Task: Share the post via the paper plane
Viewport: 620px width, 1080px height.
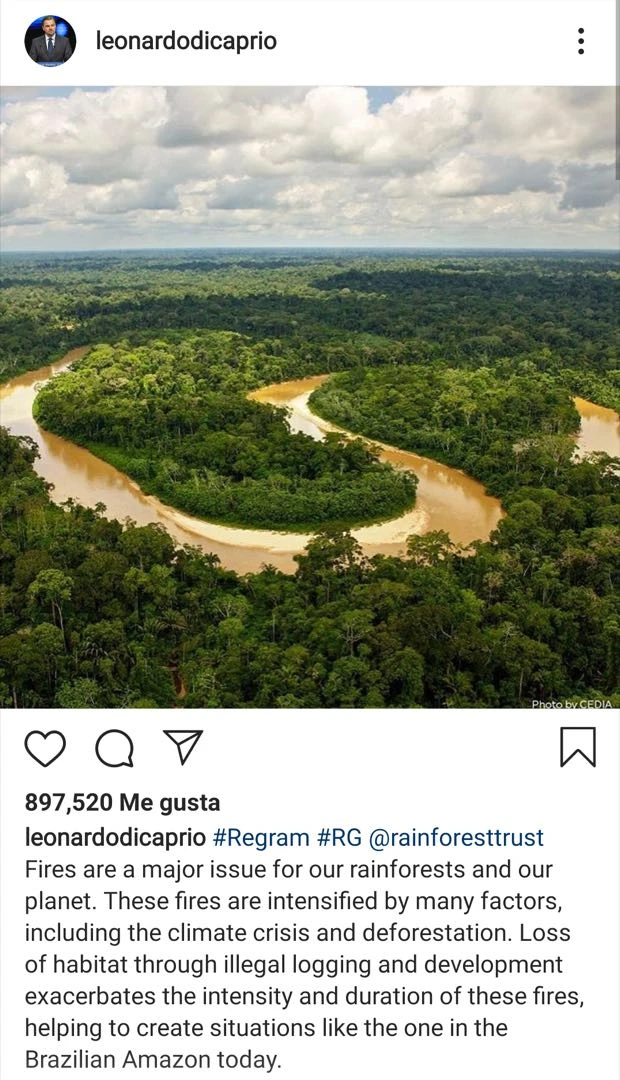Action: pyautogui.click(x=183, y=747)
